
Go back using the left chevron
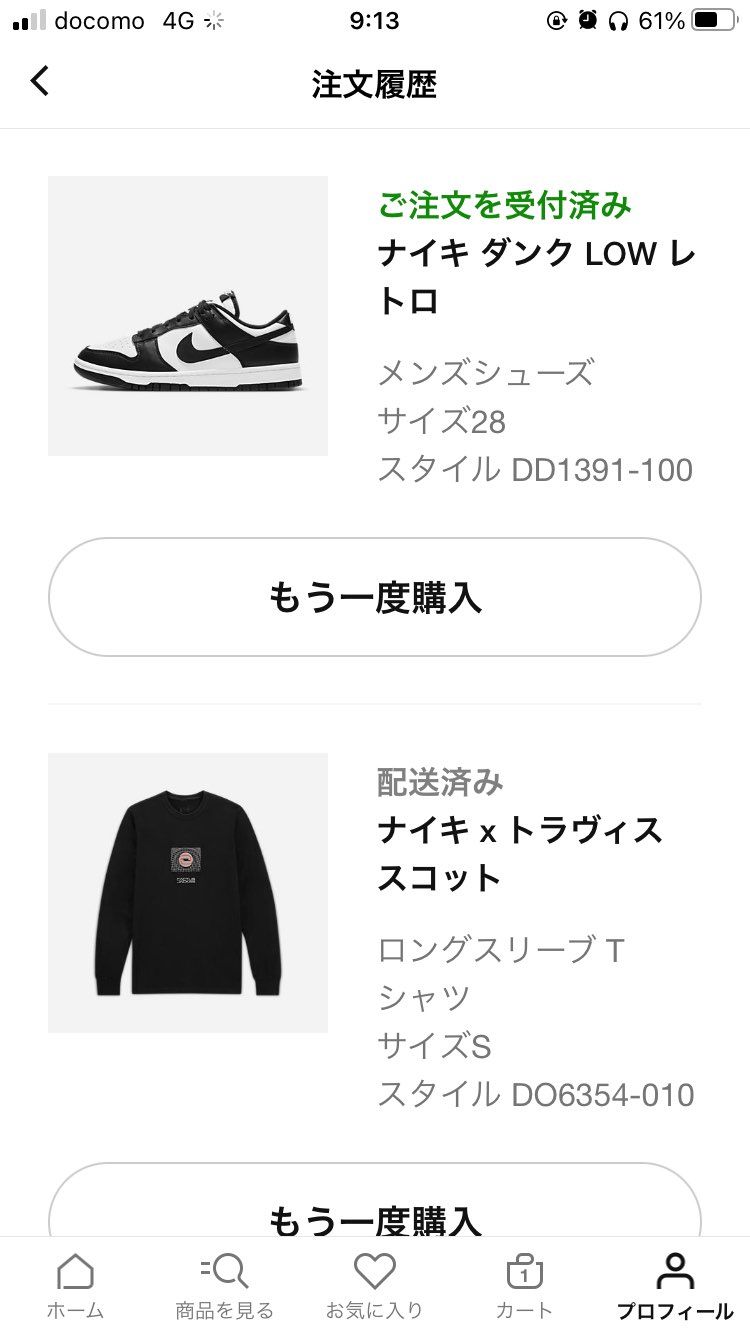pyautogui.click(x=39, y=80)
